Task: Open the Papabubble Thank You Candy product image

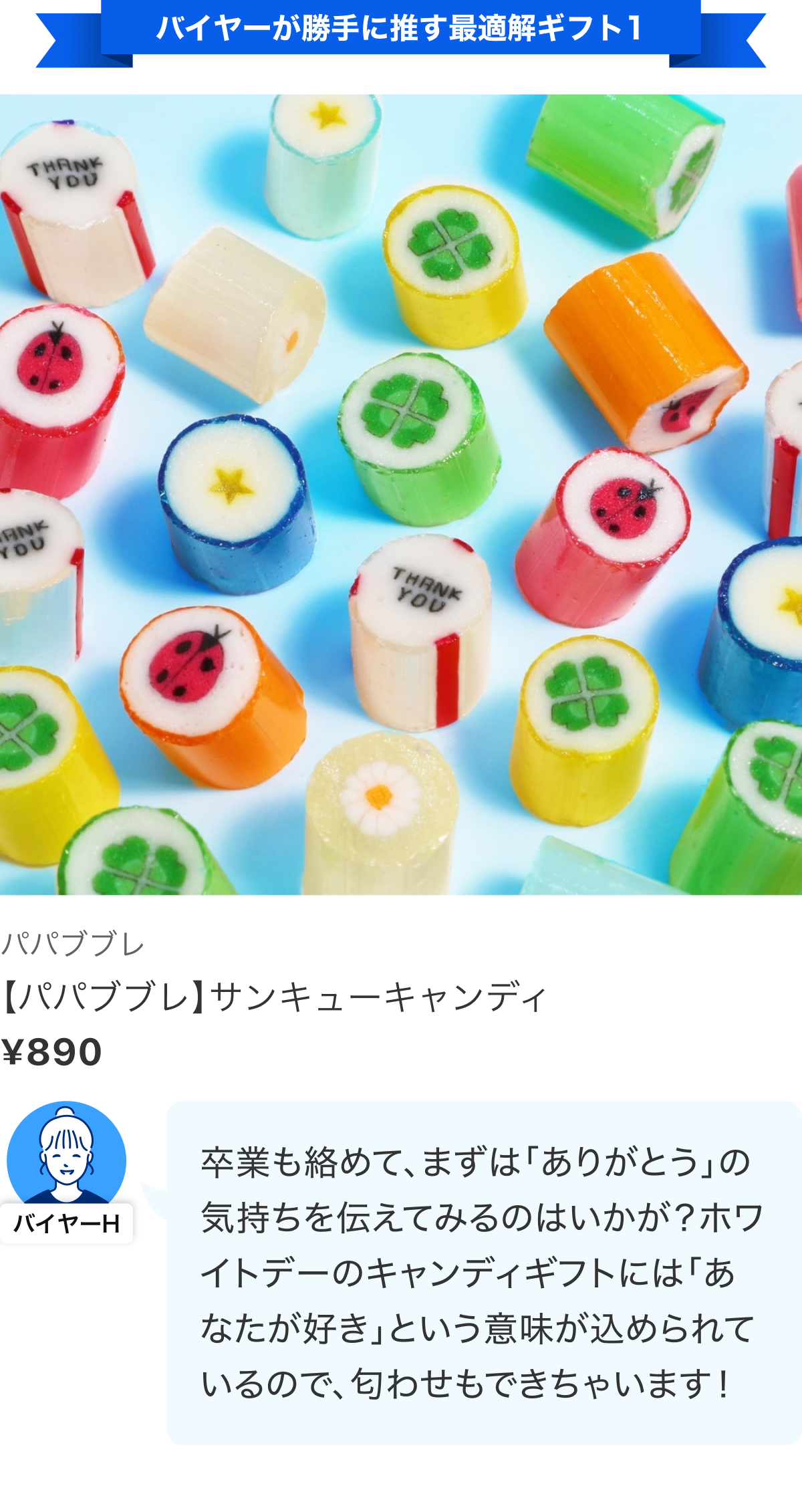Action: click(x=401, y=495)
